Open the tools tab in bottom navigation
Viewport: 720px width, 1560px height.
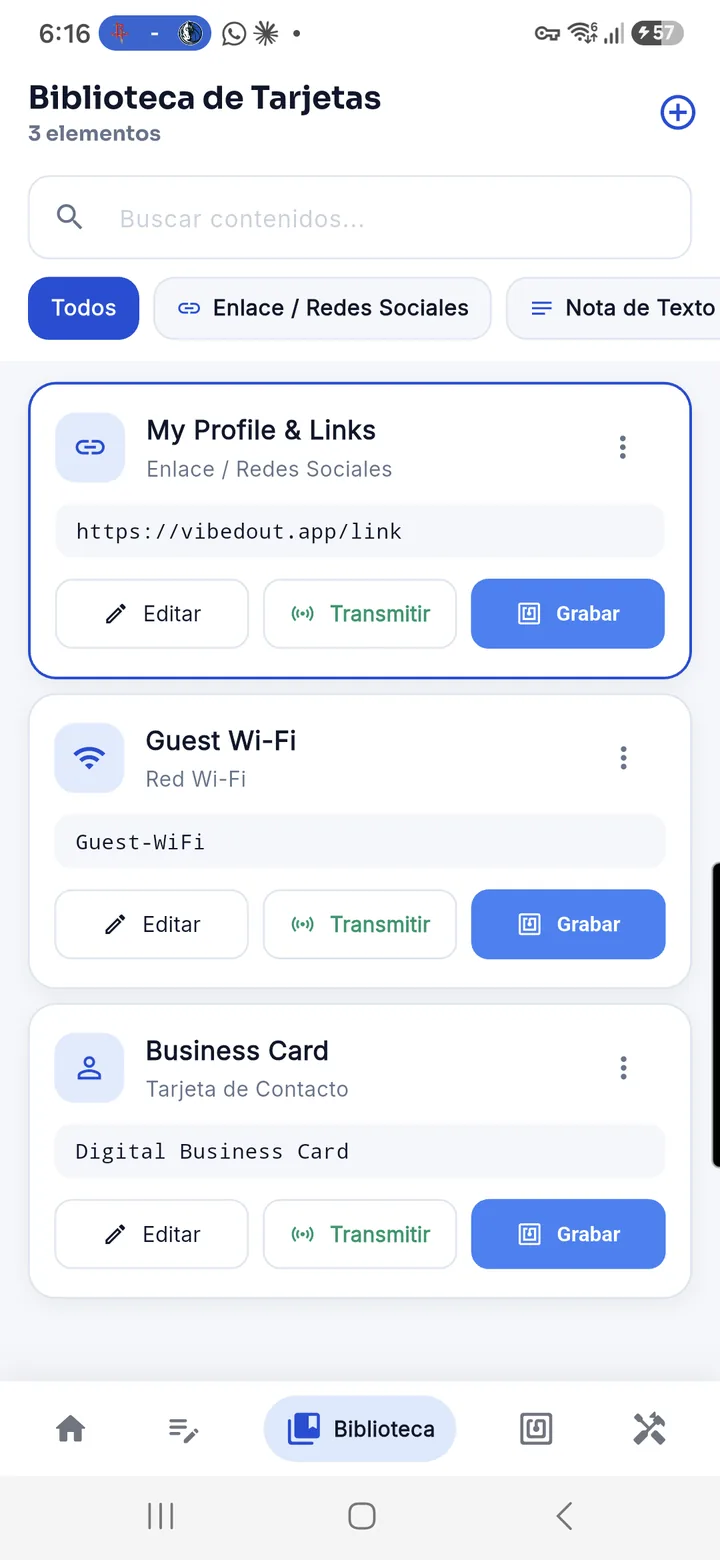tap(649, 1429)
